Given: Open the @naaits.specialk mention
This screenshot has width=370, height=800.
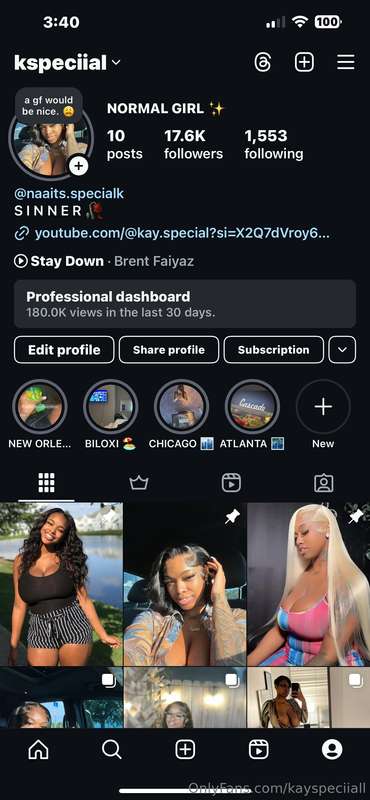Looking at the screenshot, I should [69, 193].
